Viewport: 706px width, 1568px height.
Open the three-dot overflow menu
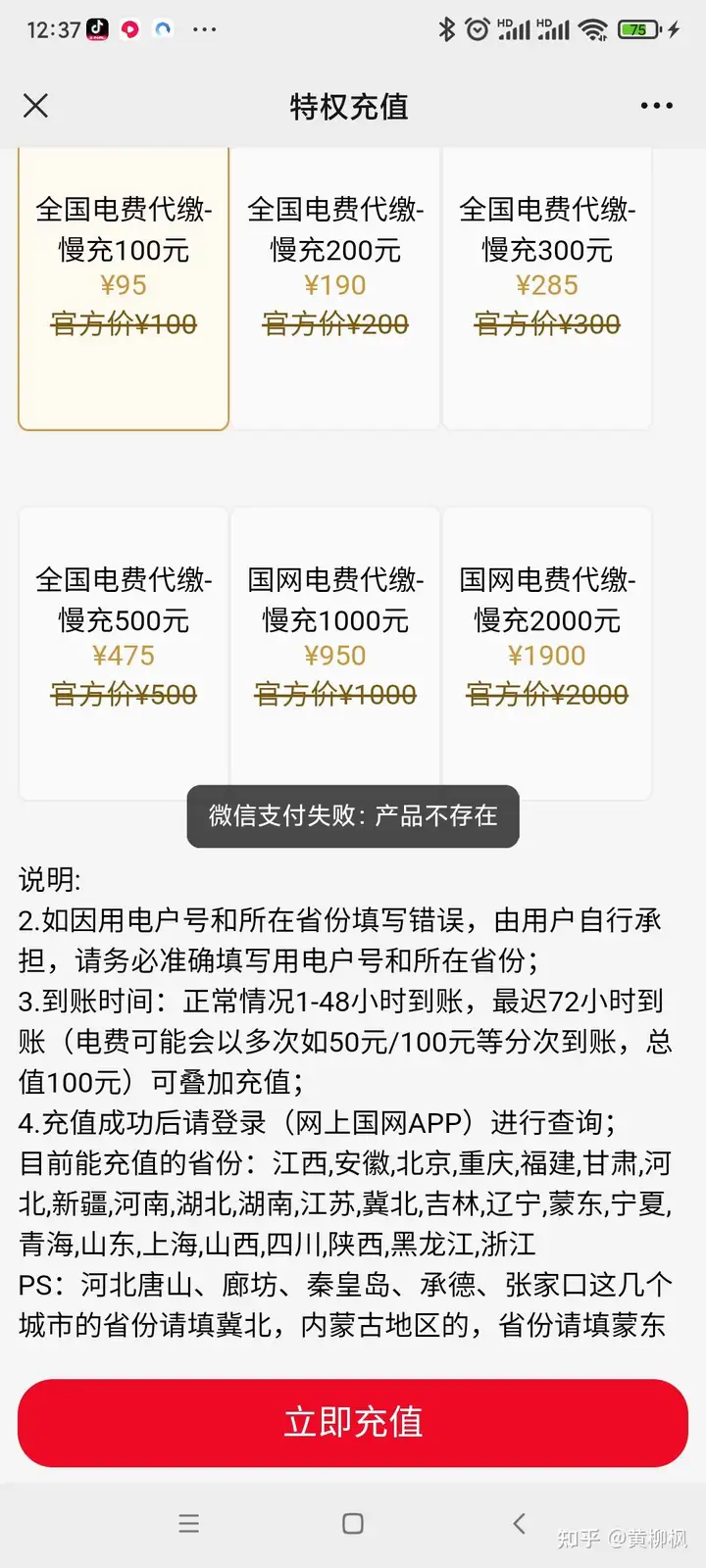point(656,106)
